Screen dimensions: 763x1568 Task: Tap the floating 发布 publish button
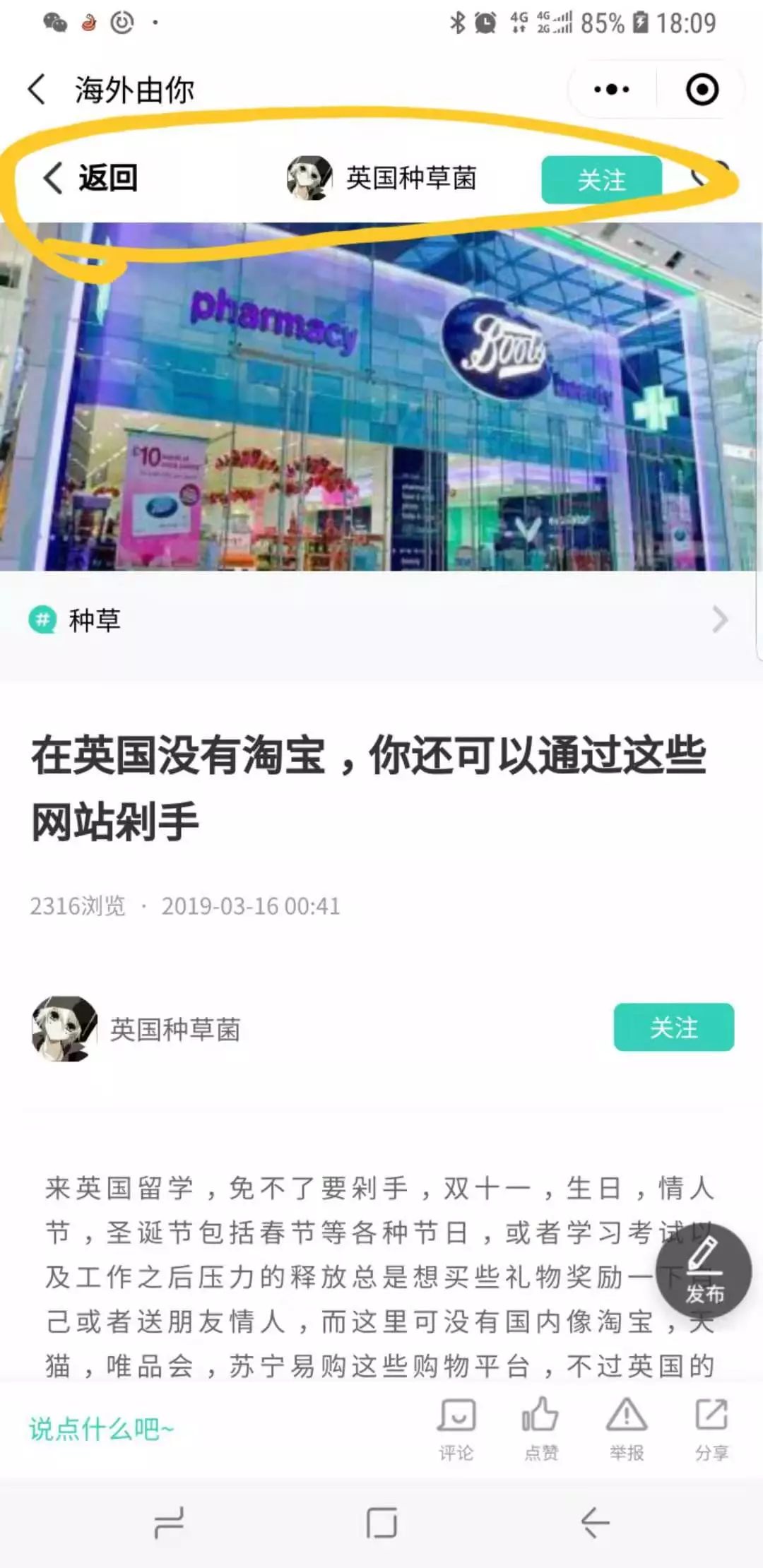tap(703, 1271)
